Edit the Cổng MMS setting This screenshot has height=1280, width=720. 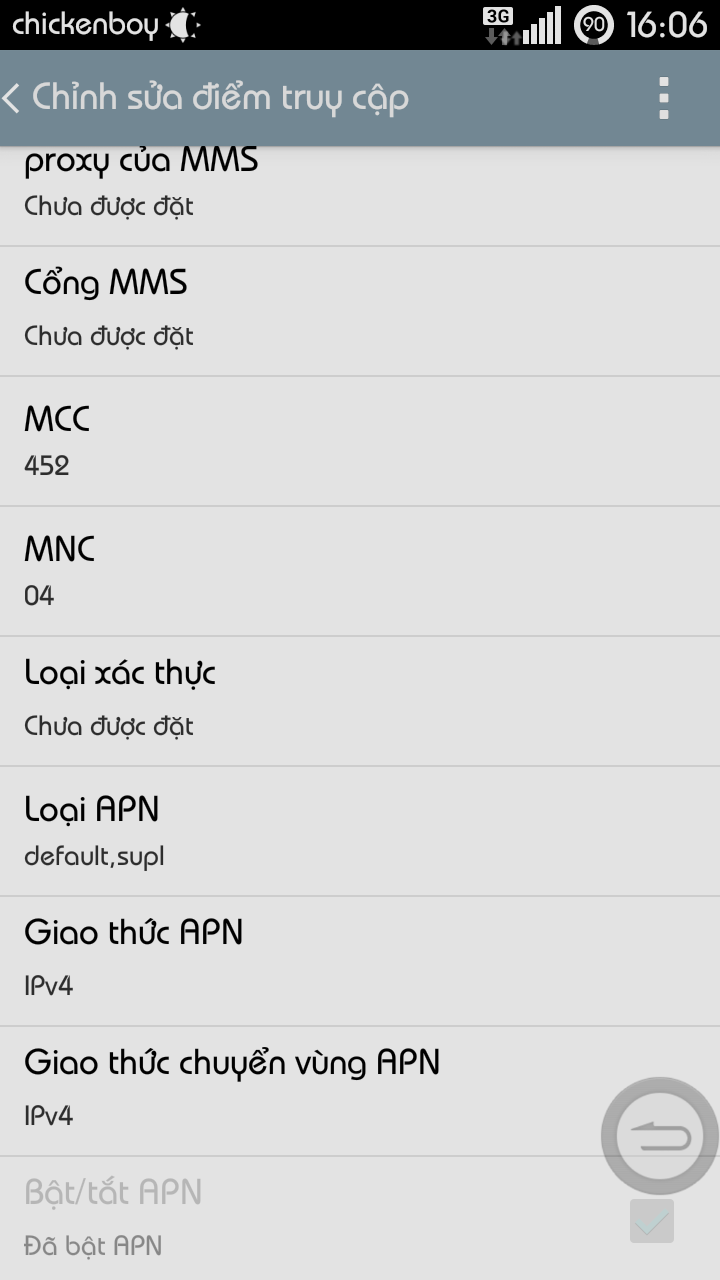click(360, 311)
